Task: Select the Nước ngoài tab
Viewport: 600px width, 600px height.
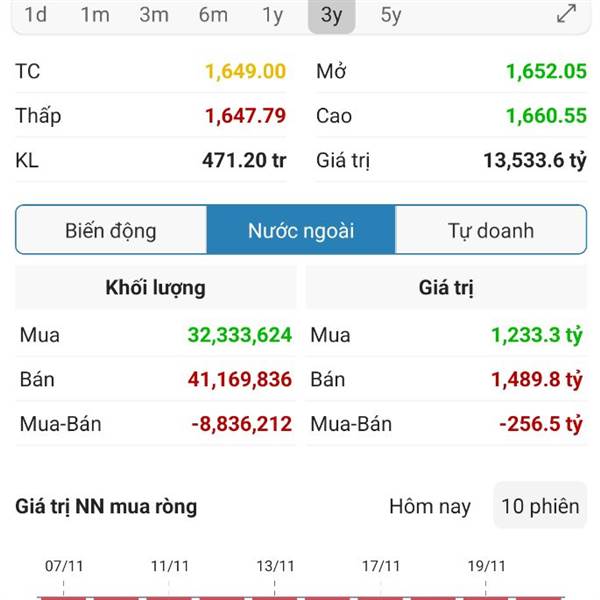Action: point(301,230)
